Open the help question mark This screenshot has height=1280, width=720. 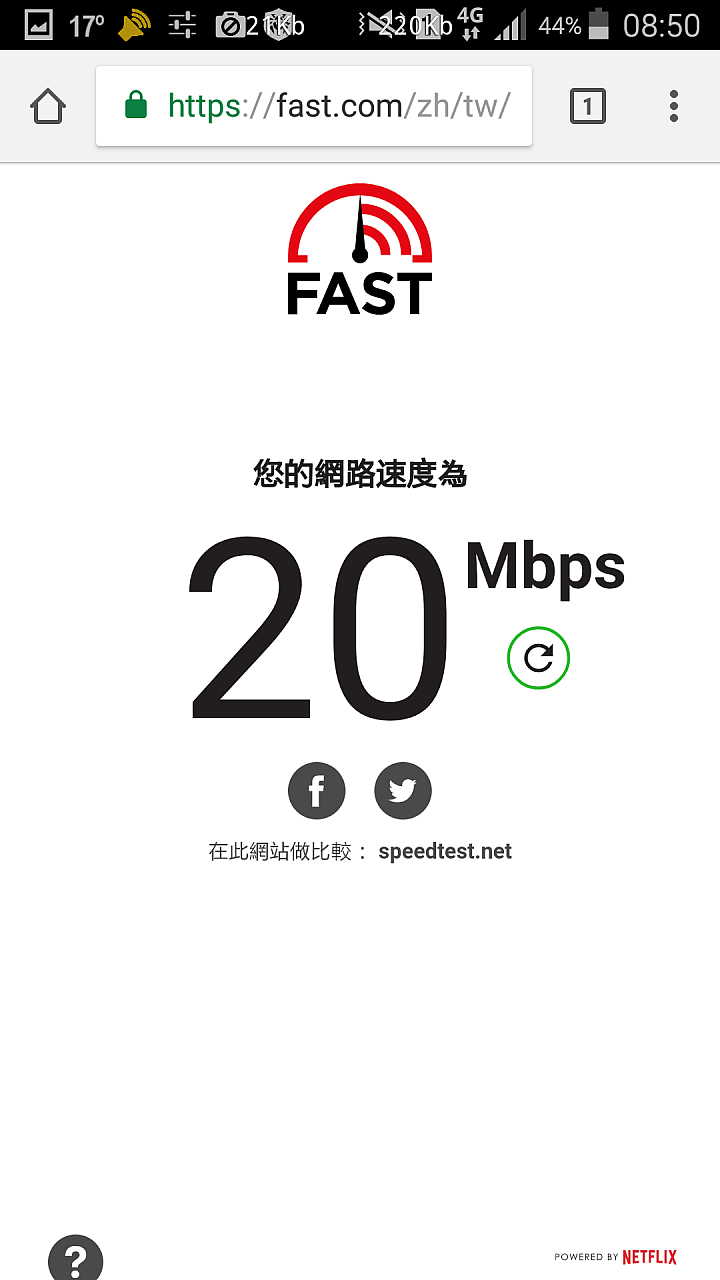[x=76, y=1258]
